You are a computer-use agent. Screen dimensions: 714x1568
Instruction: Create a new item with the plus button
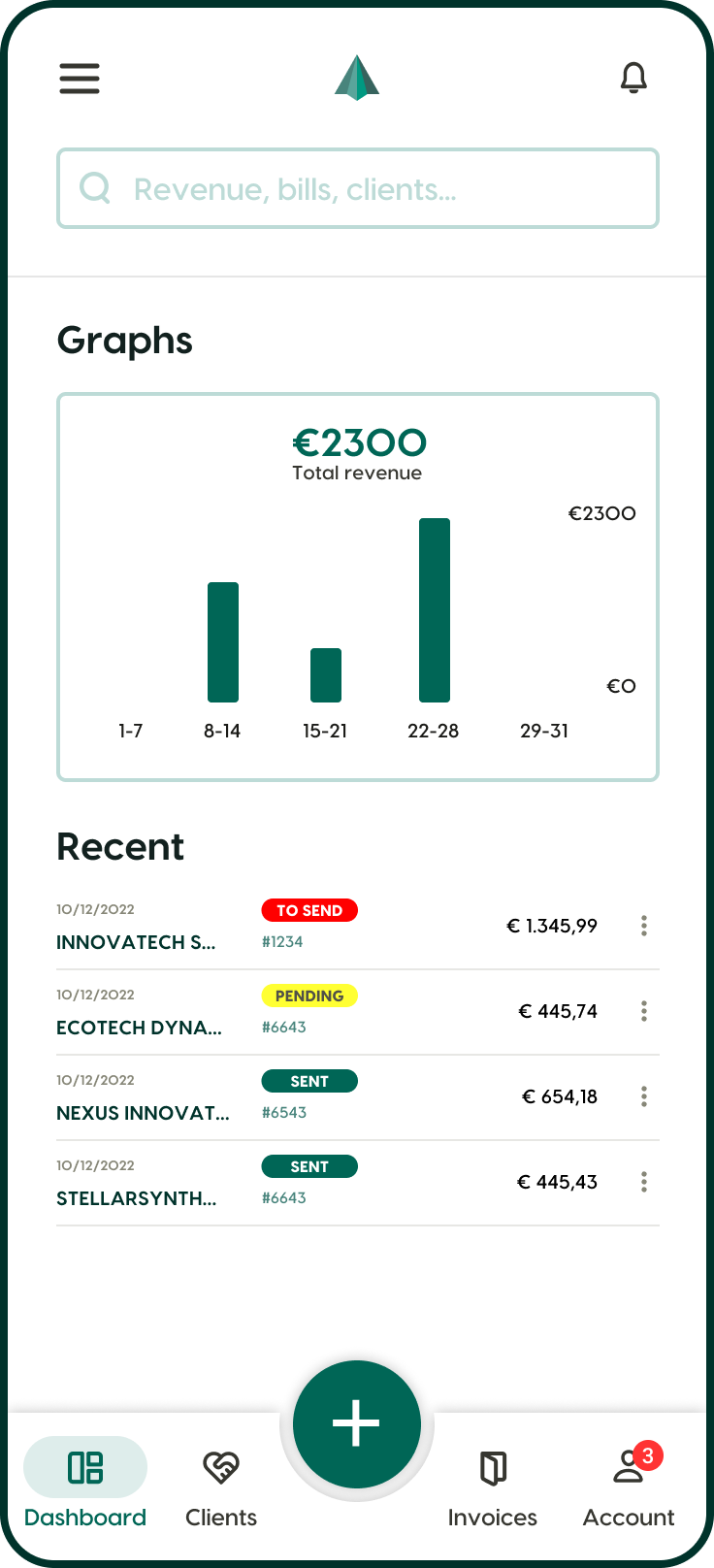[x=357, y=1424]
